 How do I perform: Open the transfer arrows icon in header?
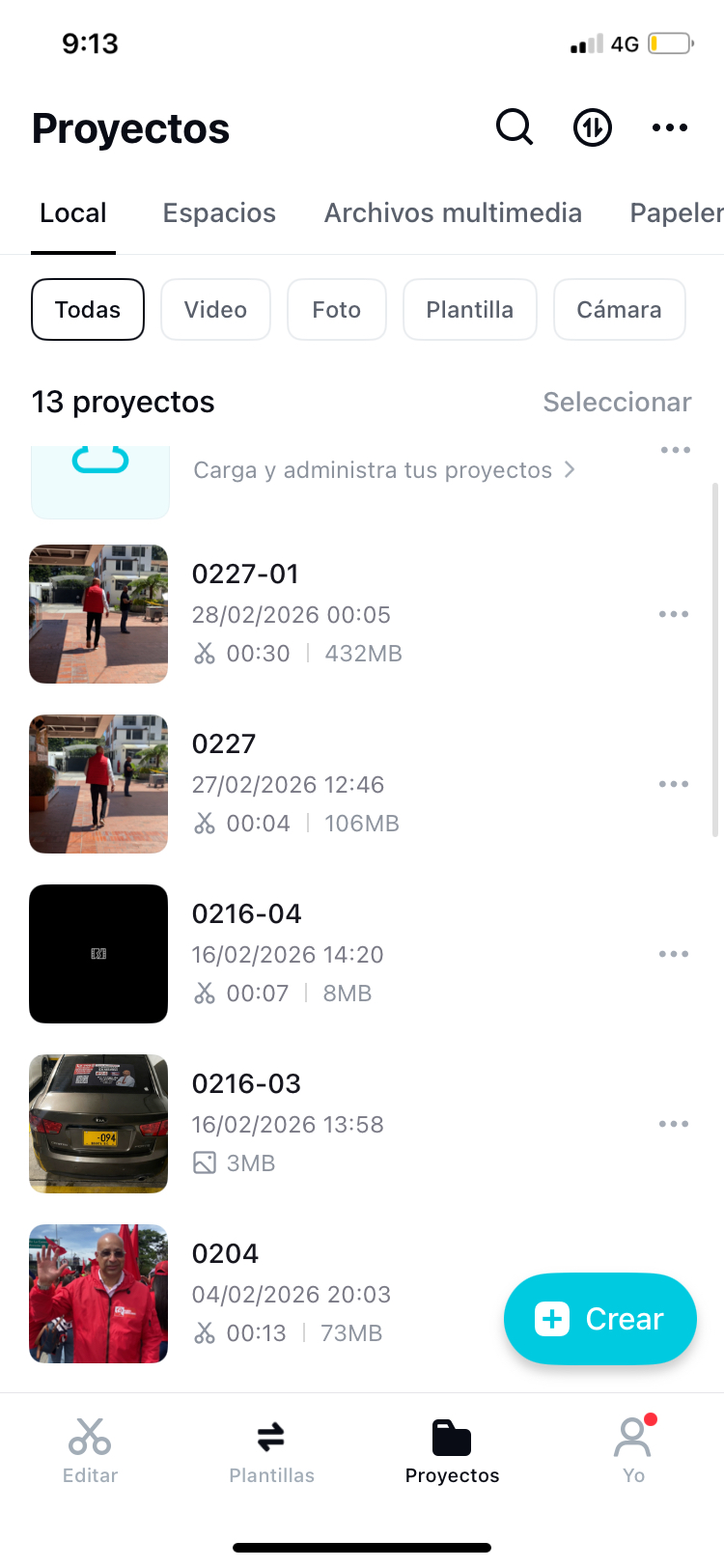(x=592, y=126)
